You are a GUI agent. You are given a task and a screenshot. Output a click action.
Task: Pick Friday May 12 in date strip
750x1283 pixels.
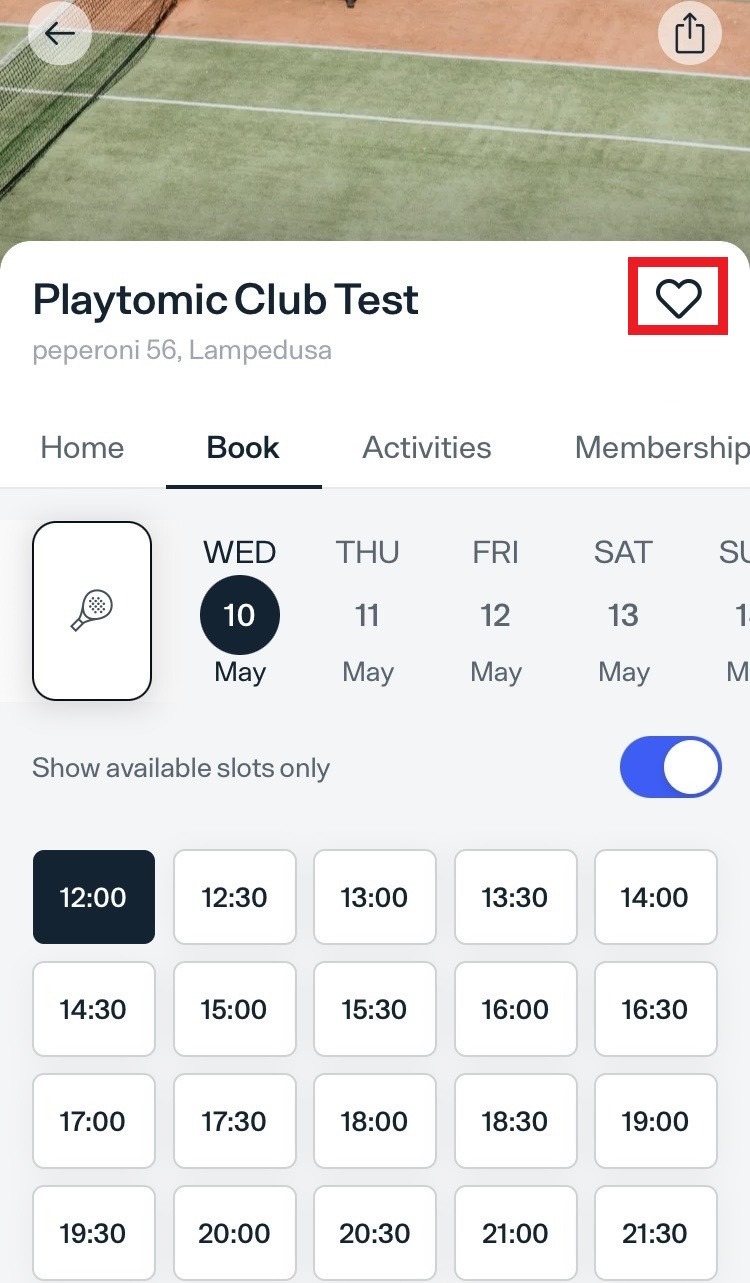495,614
